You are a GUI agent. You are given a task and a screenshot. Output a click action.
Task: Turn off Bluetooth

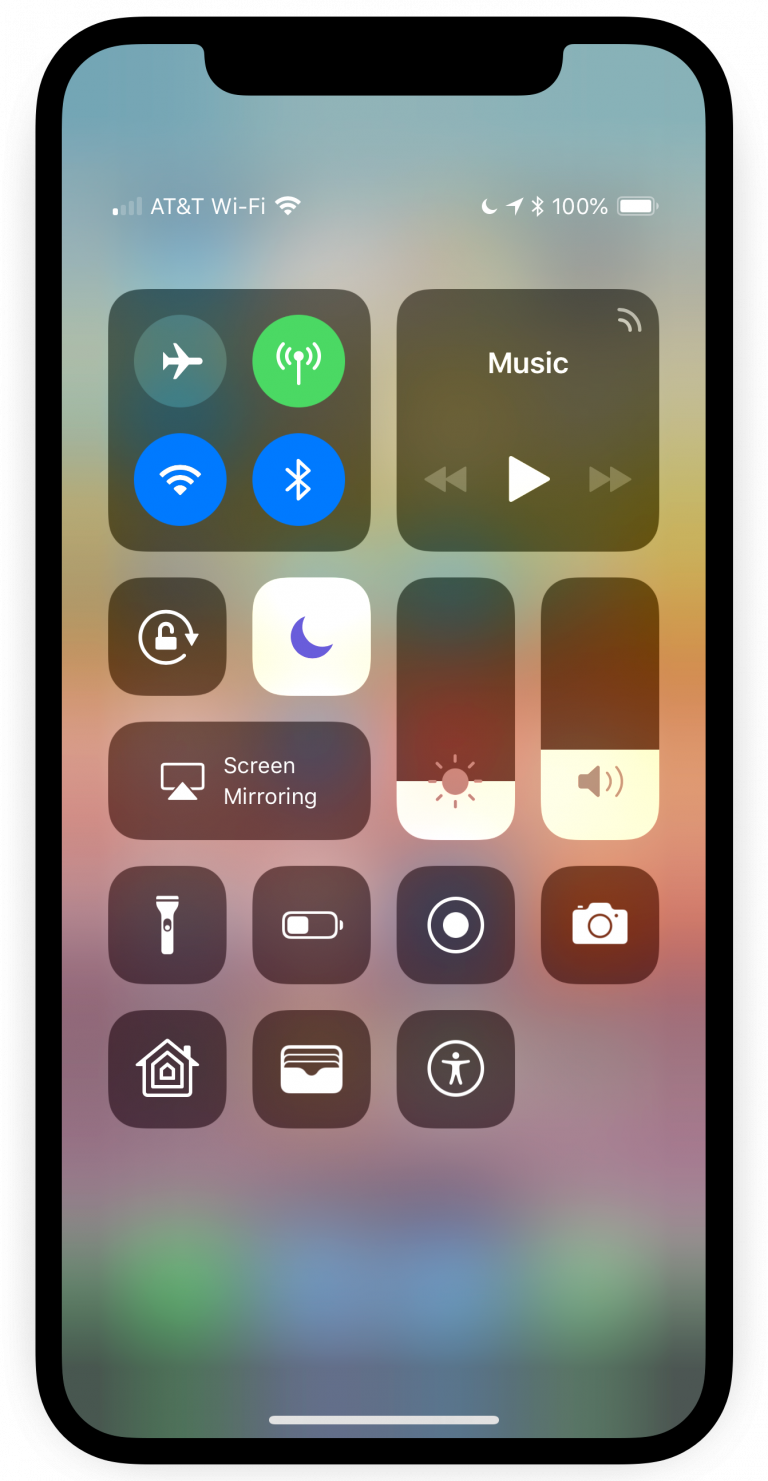tap(298, 480)
